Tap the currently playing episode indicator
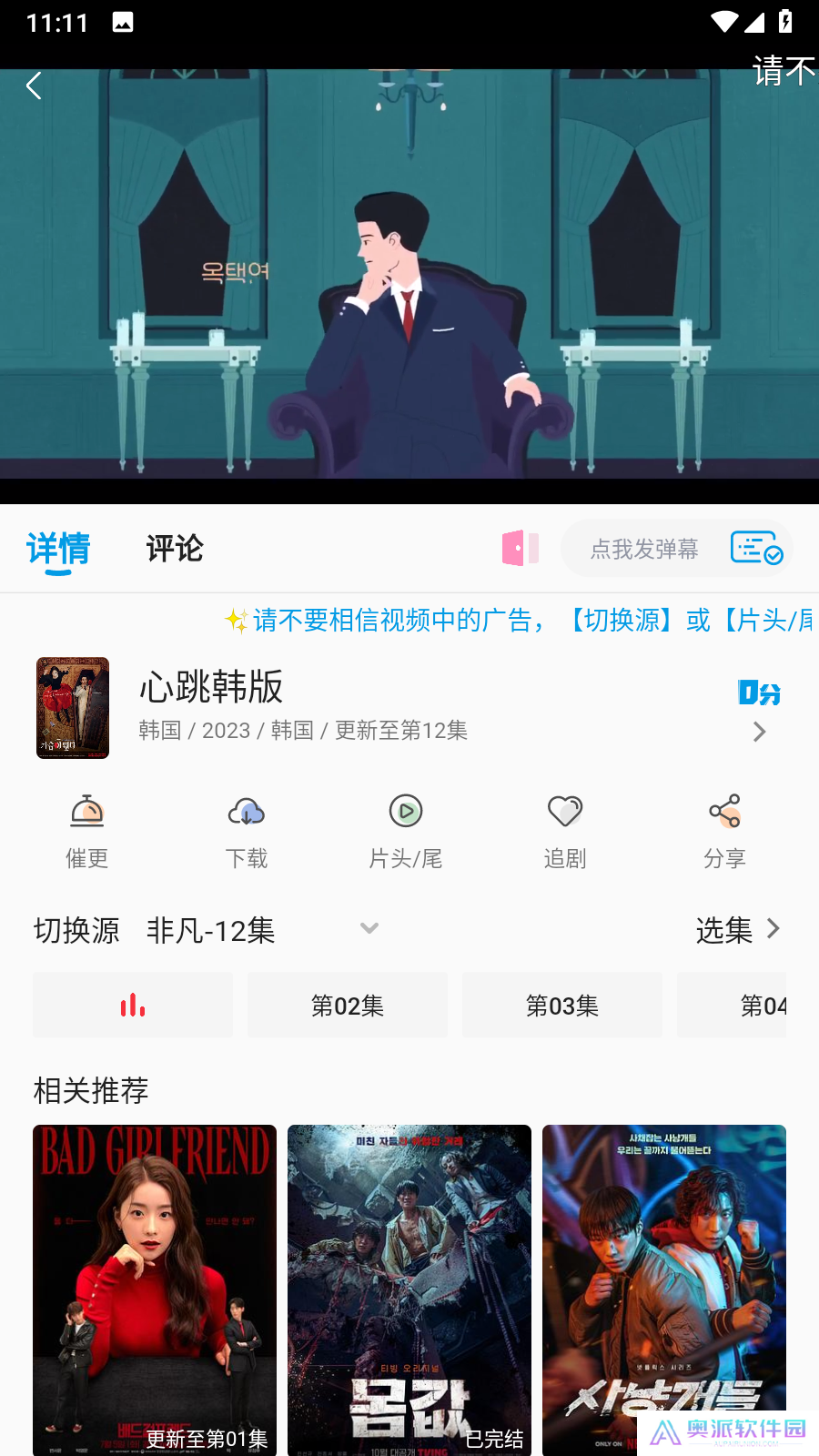The height and width of the screenshot is (1456, 819). click(132, 1005)
